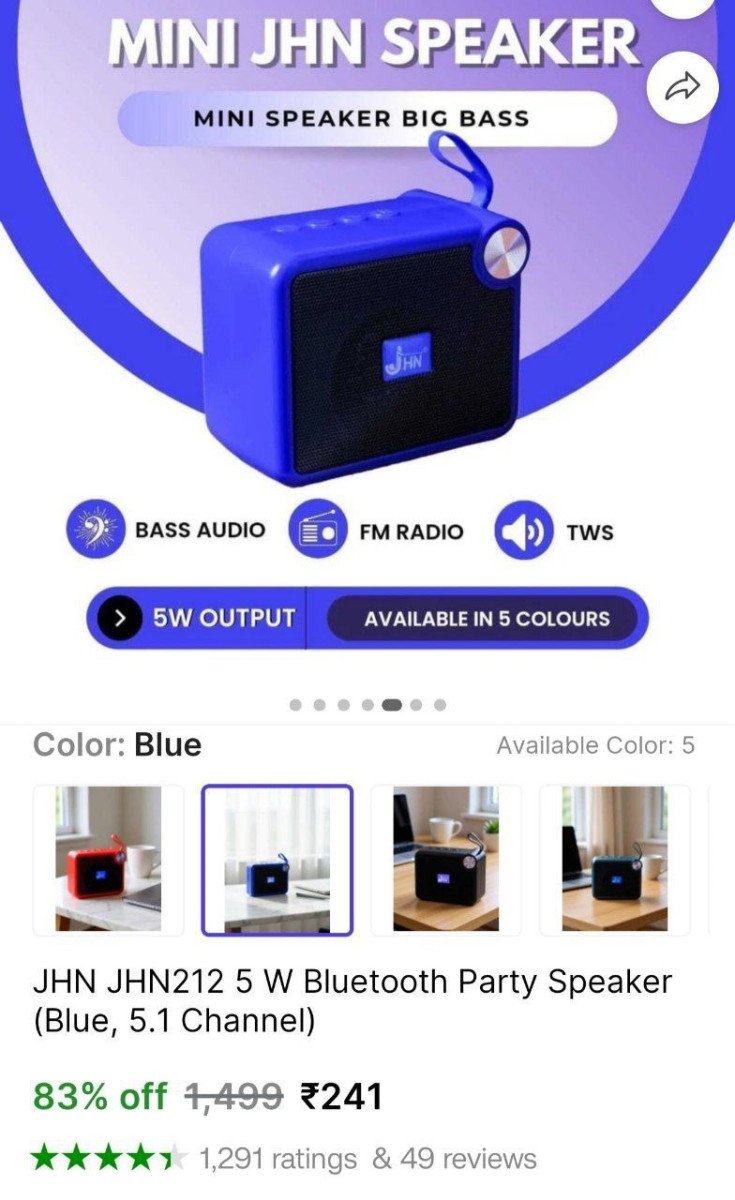
Task: Open the main product image banner
Action: tap(367, 340)
